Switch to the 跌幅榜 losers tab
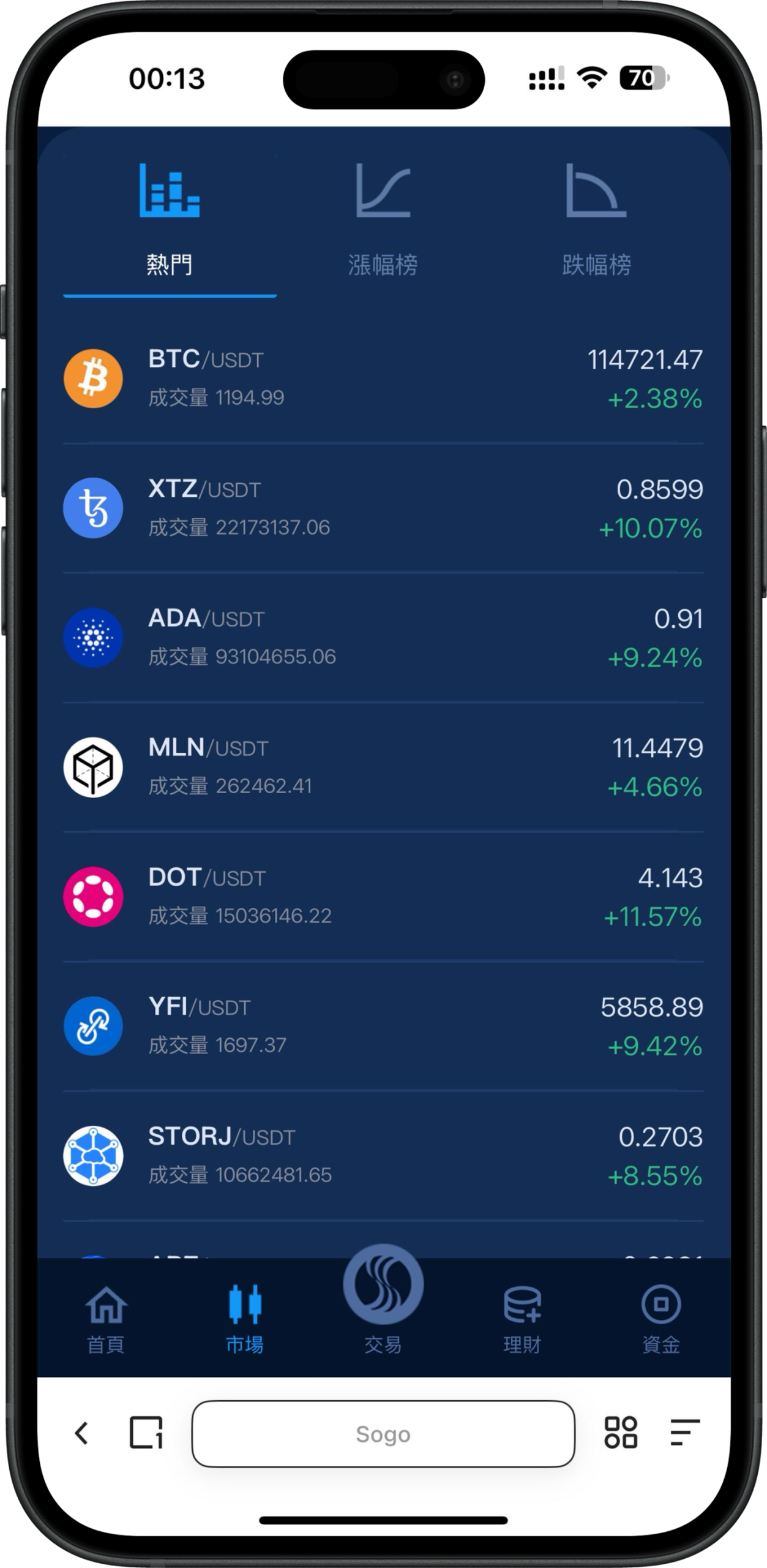 tap(596, 221)
